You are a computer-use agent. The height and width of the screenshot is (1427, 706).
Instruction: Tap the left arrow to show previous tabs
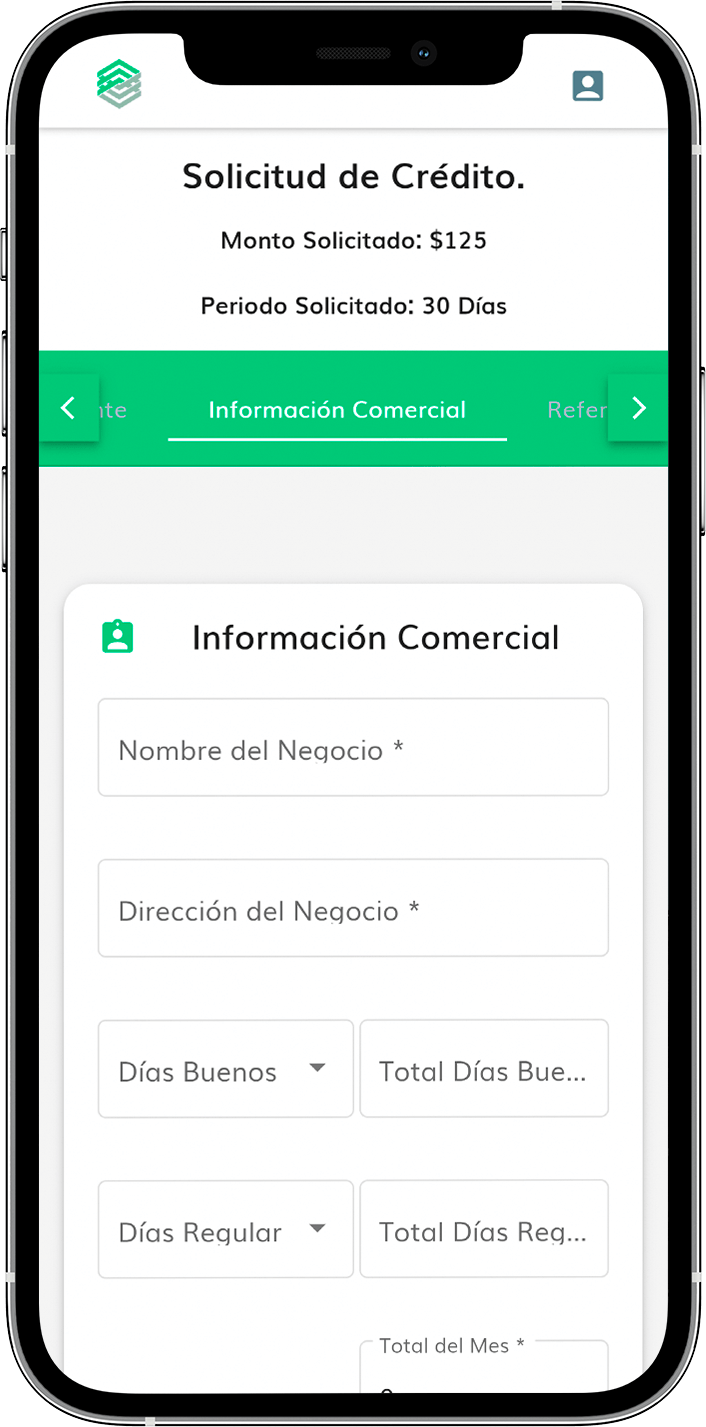(x=68, y=408)
